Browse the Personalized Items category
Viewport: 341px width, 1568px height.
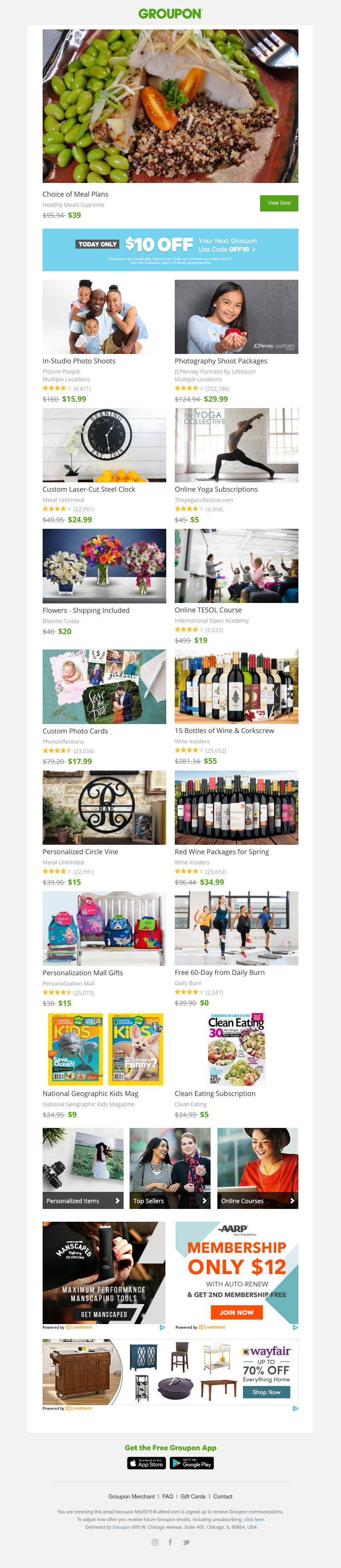click(x=83, y=1200)
